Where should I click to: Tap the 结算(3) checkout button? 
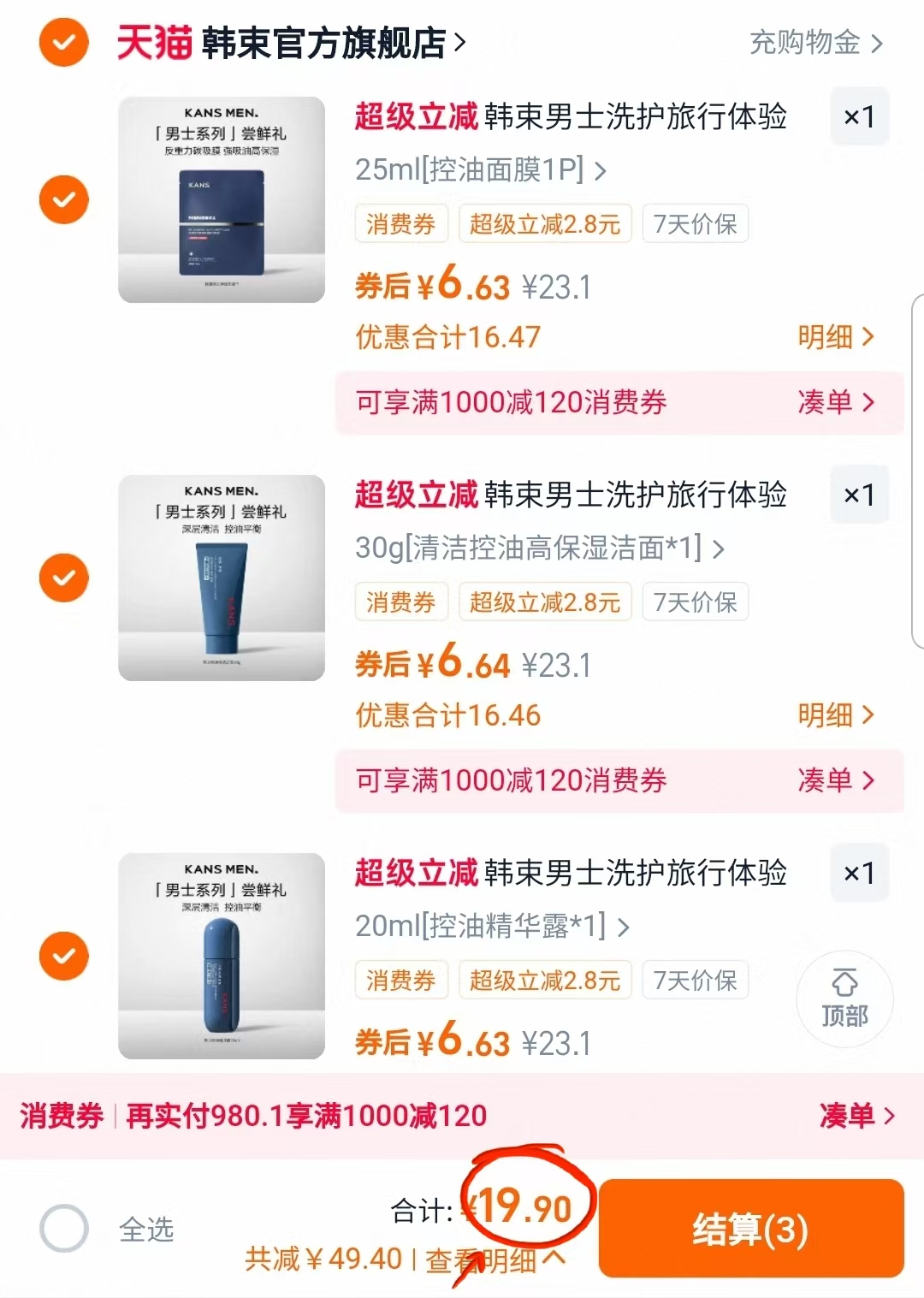[751, 1229]
